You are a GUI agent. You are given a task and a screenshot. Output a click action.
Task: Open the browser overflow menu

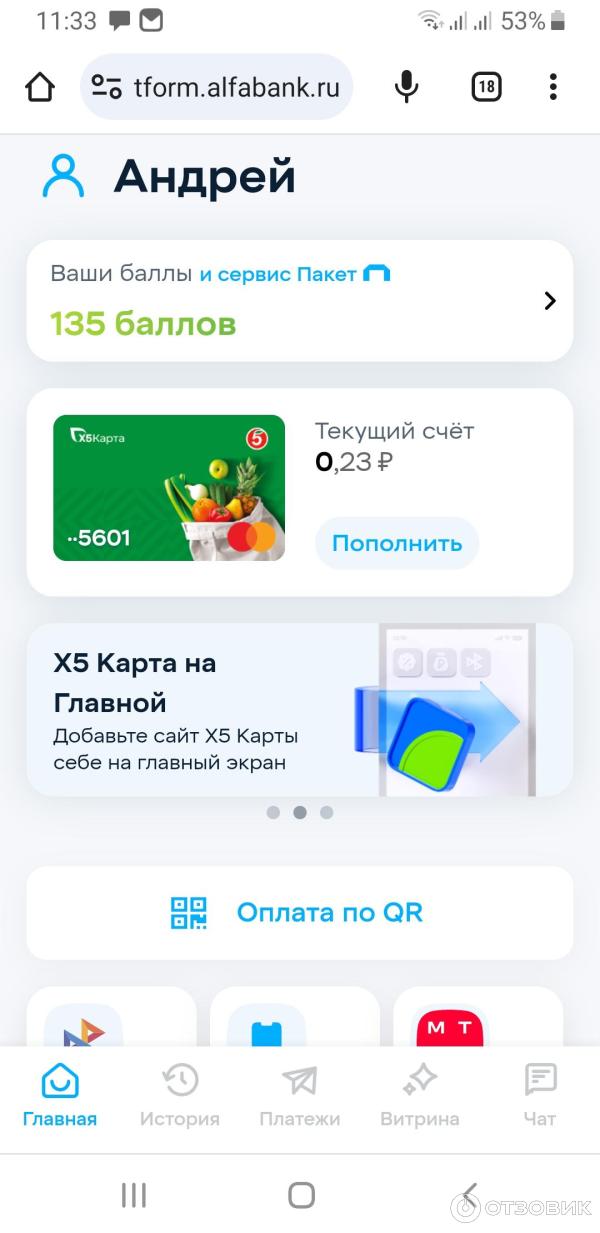click(553, 88)
